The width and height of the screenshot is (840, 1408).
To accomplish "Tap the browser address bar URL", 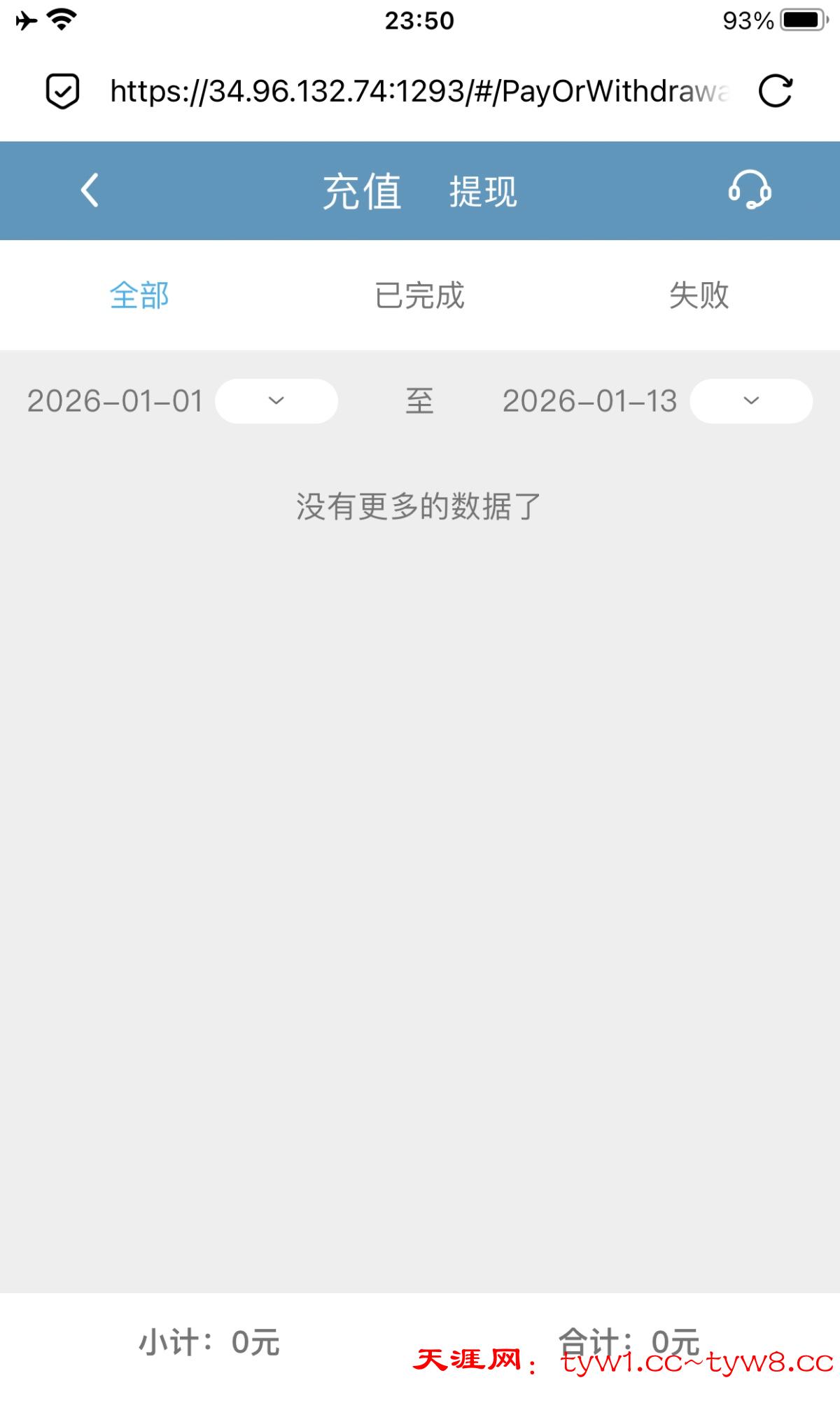I will [x=420, y=91].
